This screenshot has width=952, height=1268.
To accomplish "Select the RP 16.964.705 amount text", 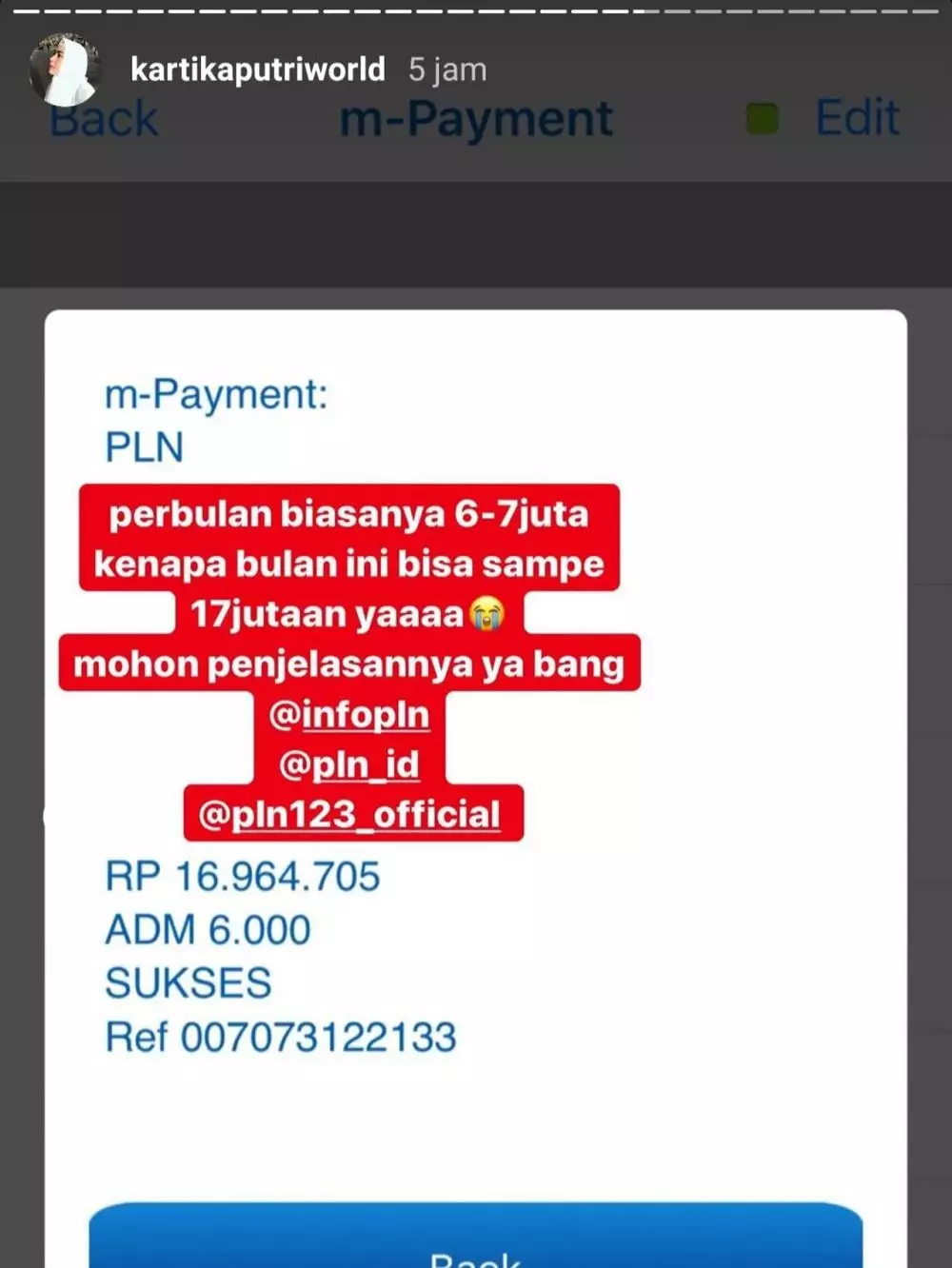I will tap(242, 875).
